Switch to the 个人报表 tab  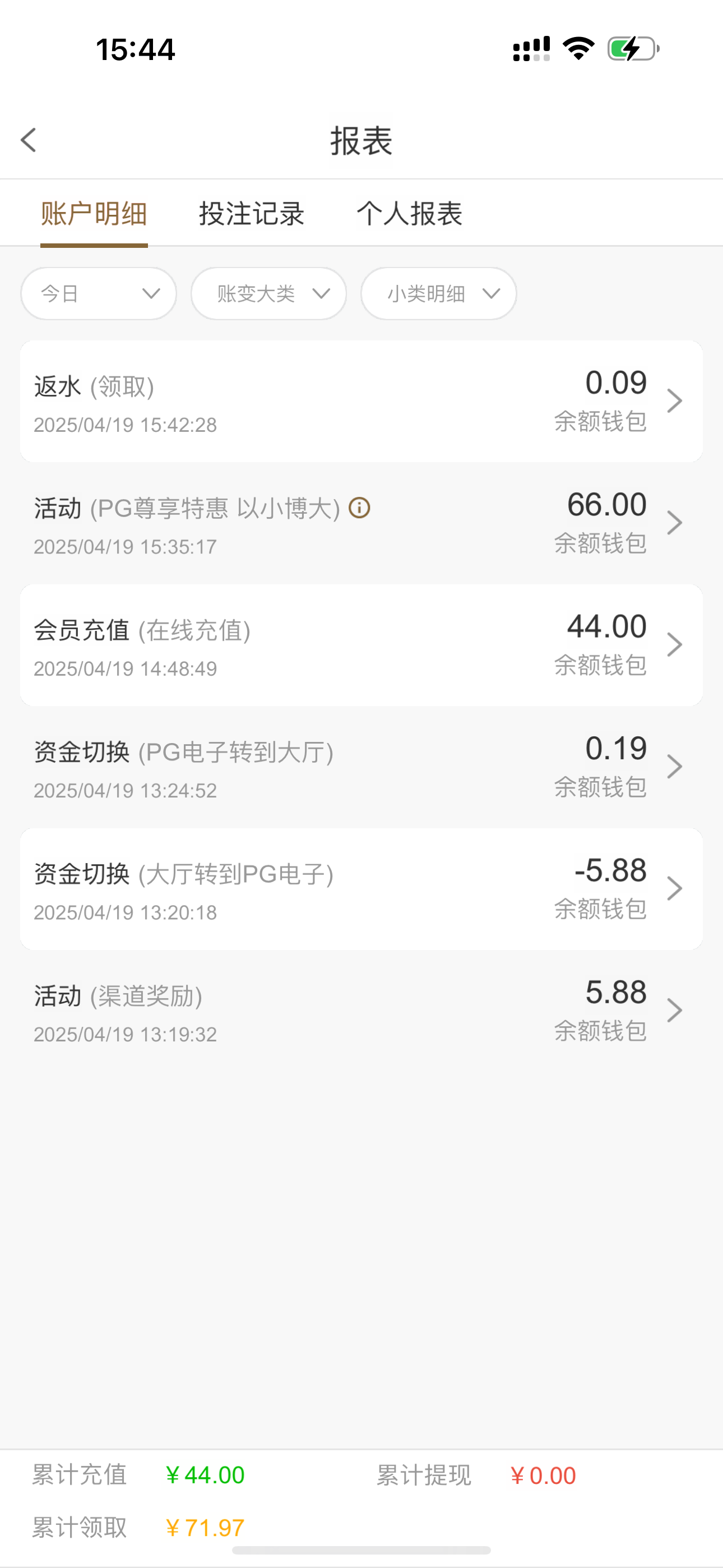point(410,214)
